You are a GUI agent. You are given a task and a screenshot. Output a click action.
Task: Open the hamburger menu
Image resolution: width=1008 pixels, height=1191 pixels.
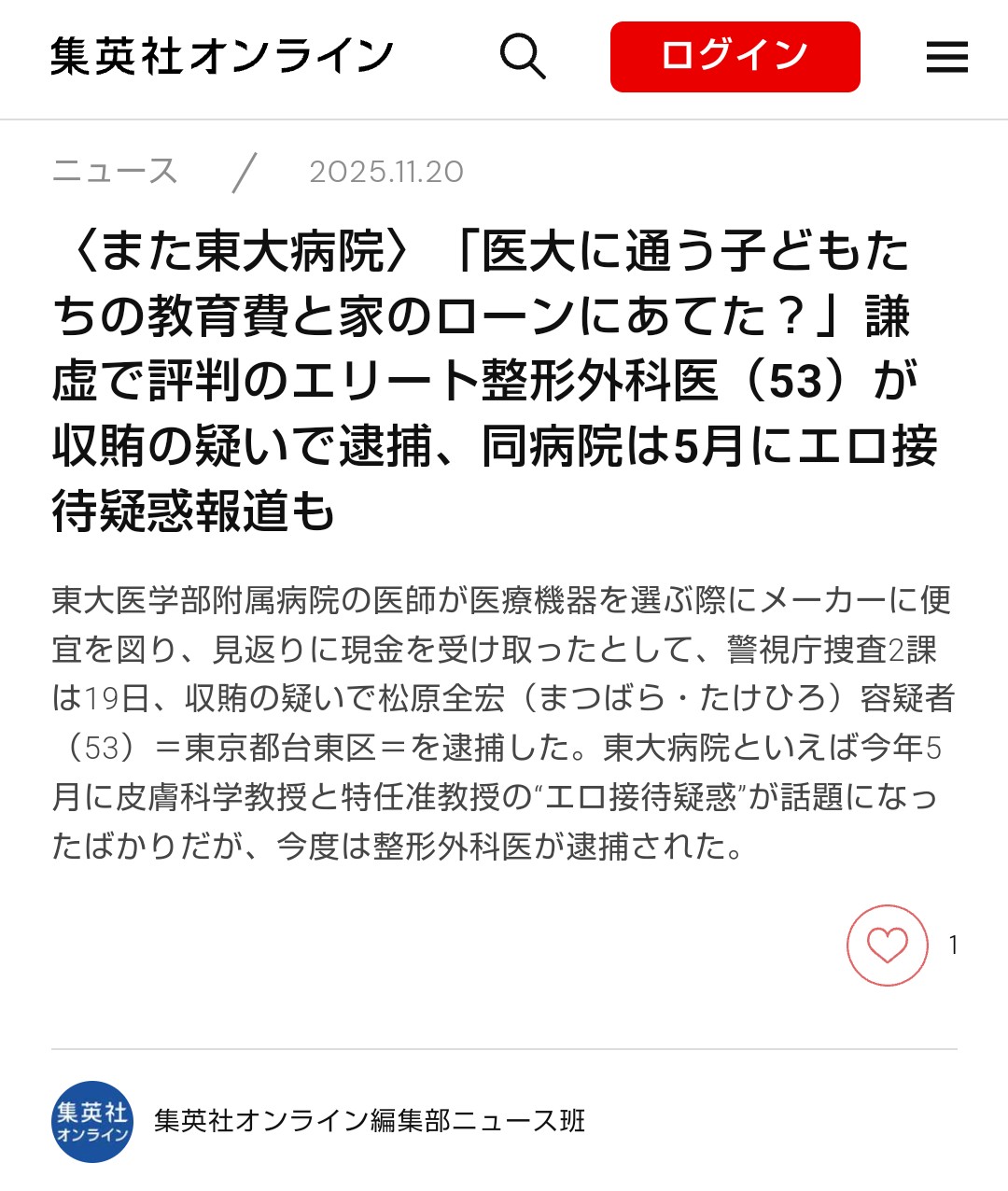(946, 57)
